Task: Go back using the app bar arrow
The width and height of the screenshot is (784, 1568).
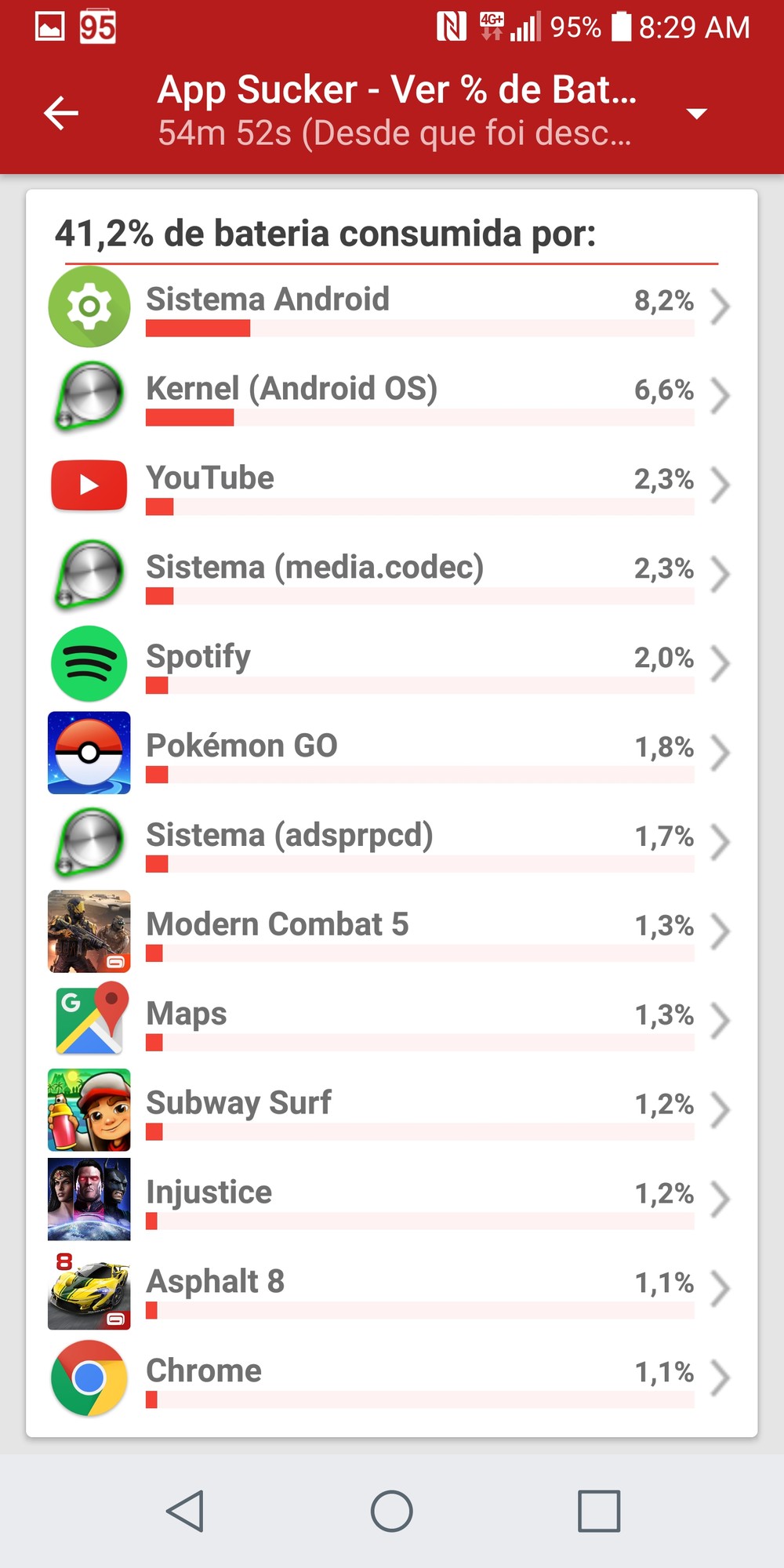Action: 61,113
